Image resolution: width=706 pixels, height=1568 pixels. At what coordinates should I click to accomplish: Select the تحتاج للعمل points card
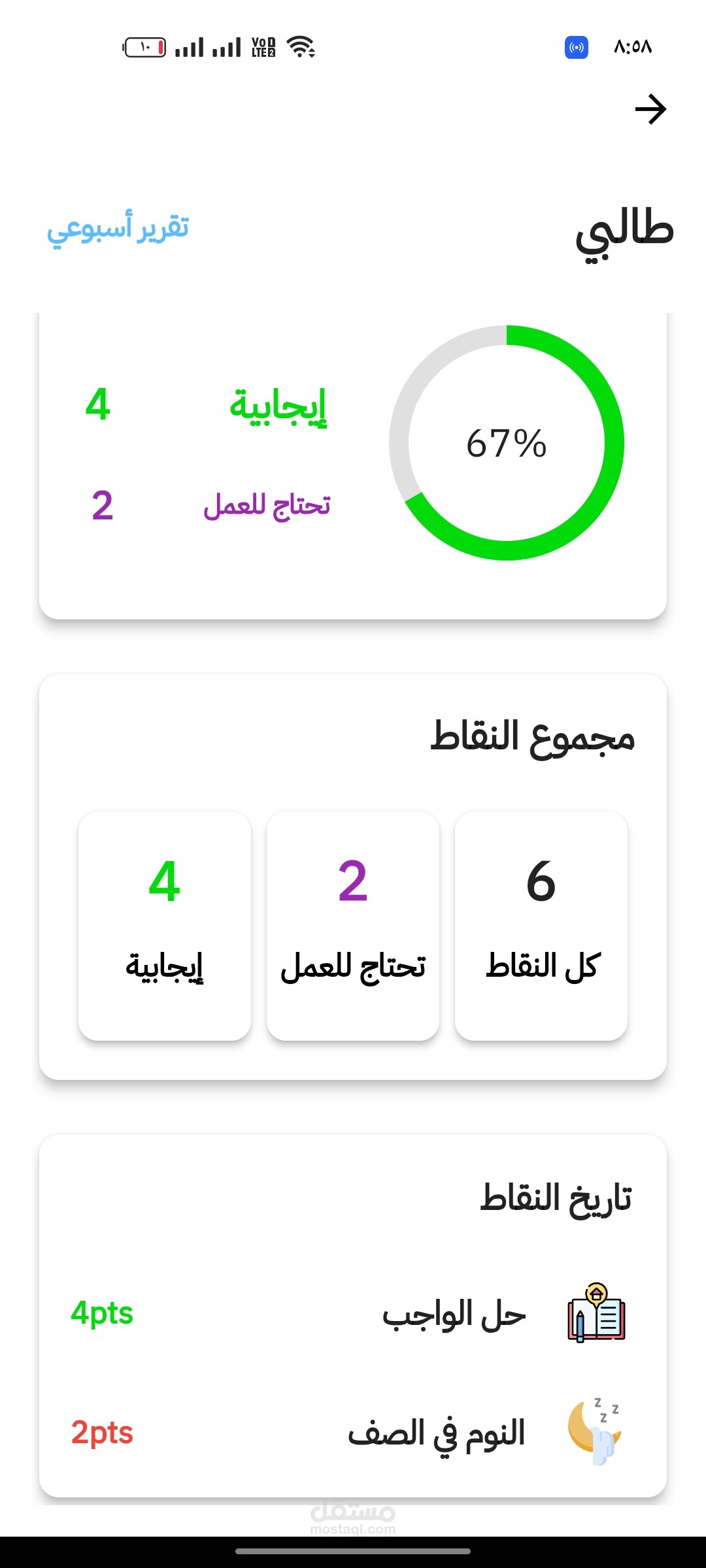[x=353, y=926]
